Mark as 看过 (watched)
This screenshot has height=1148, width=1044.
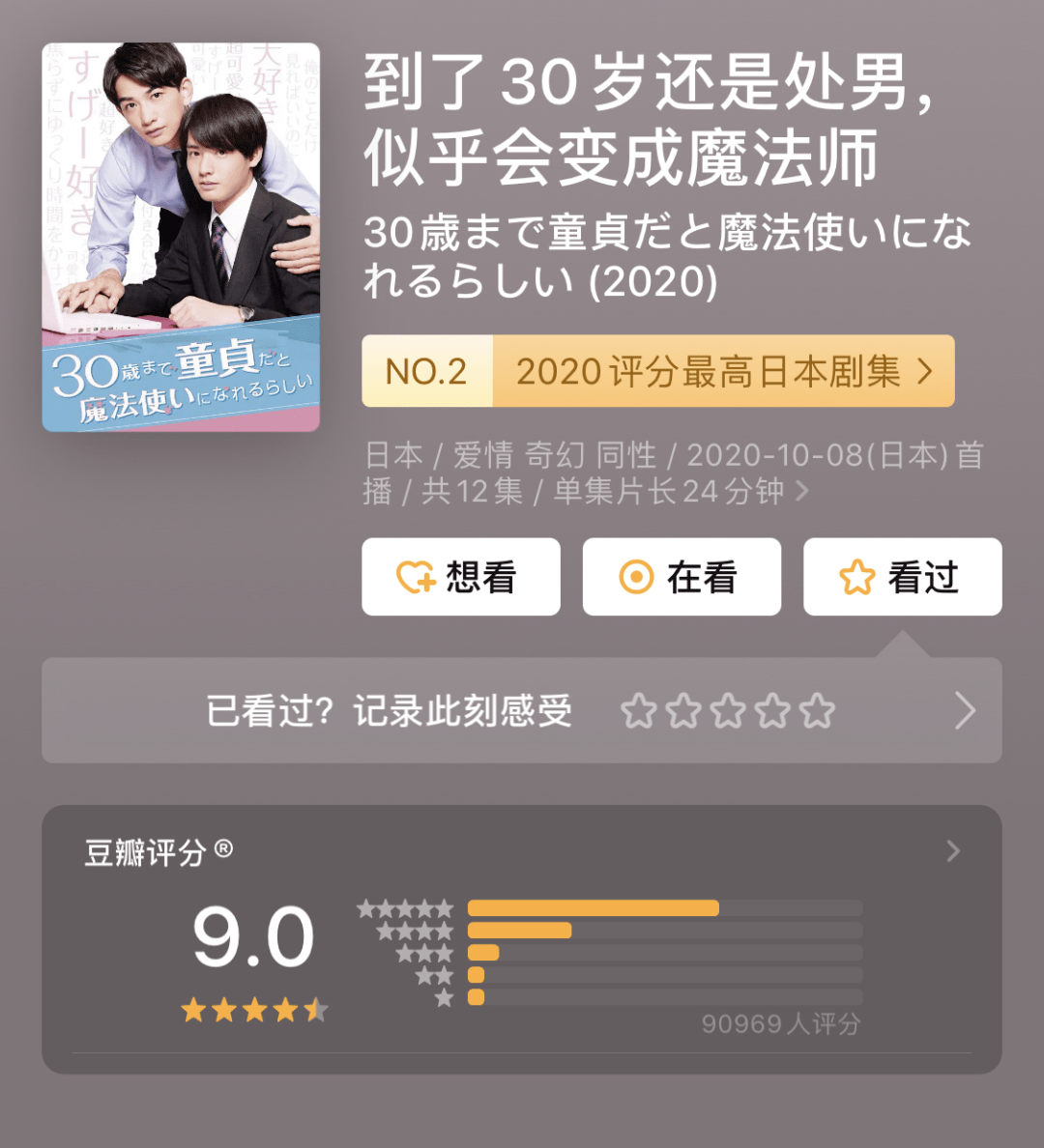click(902, 577)
